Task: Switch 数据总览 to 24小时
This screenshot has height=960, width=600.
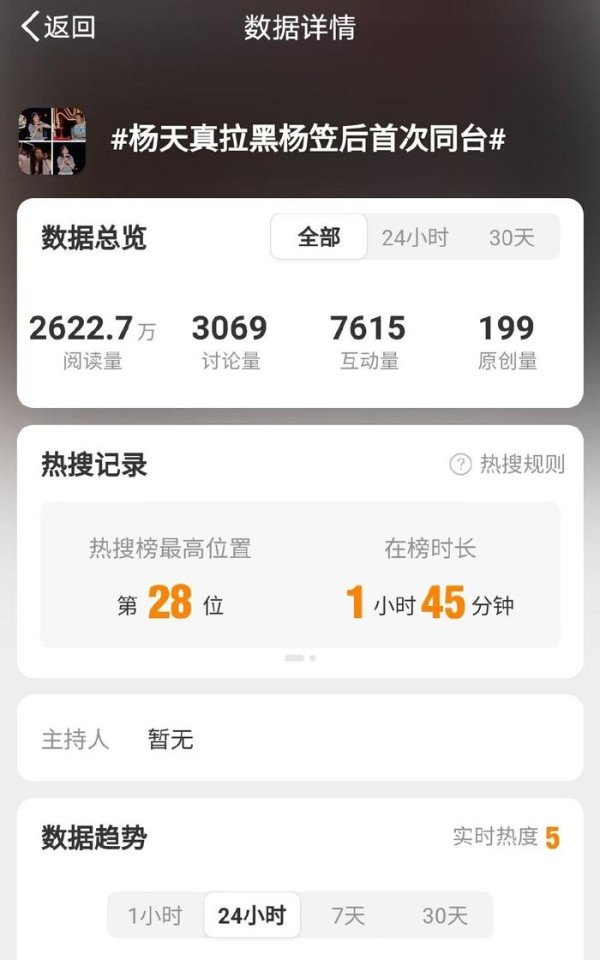Action: 415,238
